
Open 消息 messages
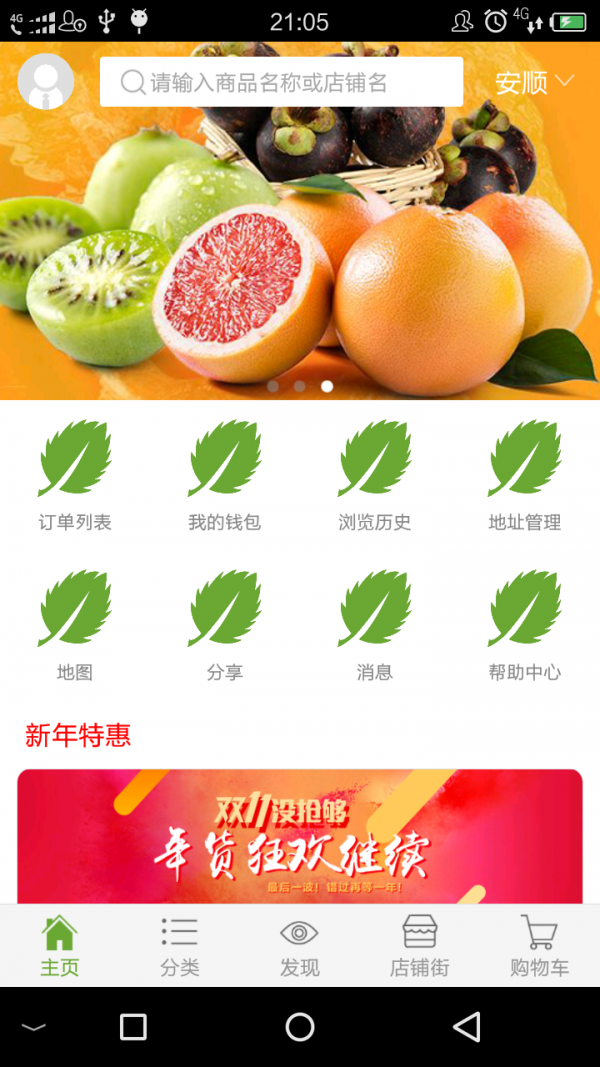click(x=375, y=626)
